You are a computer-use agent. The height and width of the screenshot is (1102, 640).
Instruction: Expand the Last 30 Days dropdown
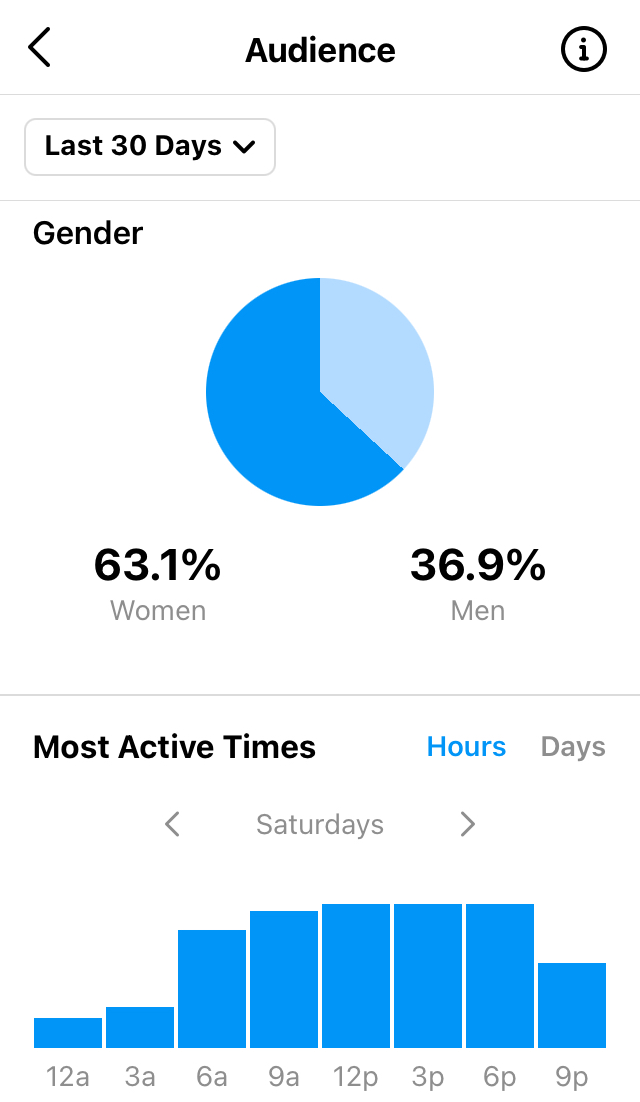coord(150,147)
